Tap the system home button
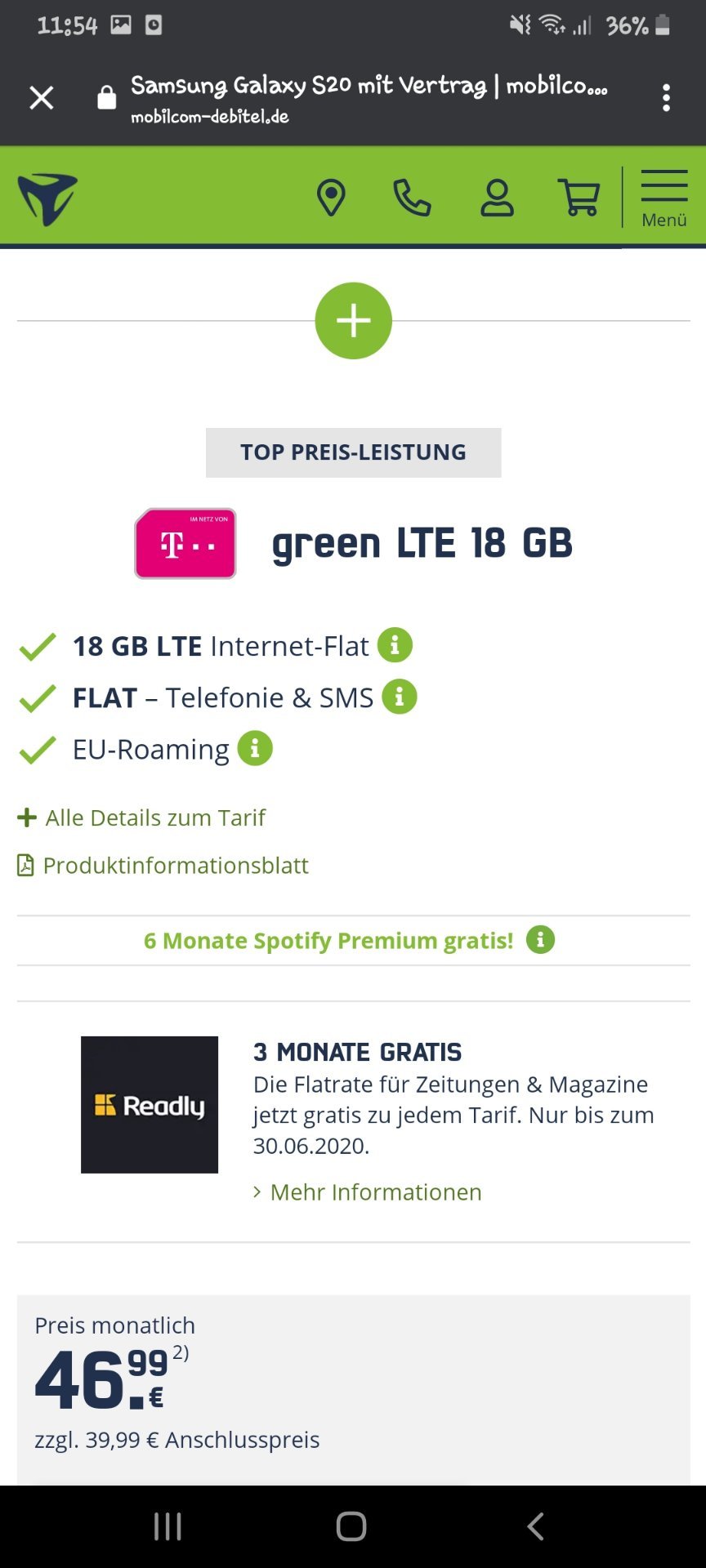 pos(351,1526)
